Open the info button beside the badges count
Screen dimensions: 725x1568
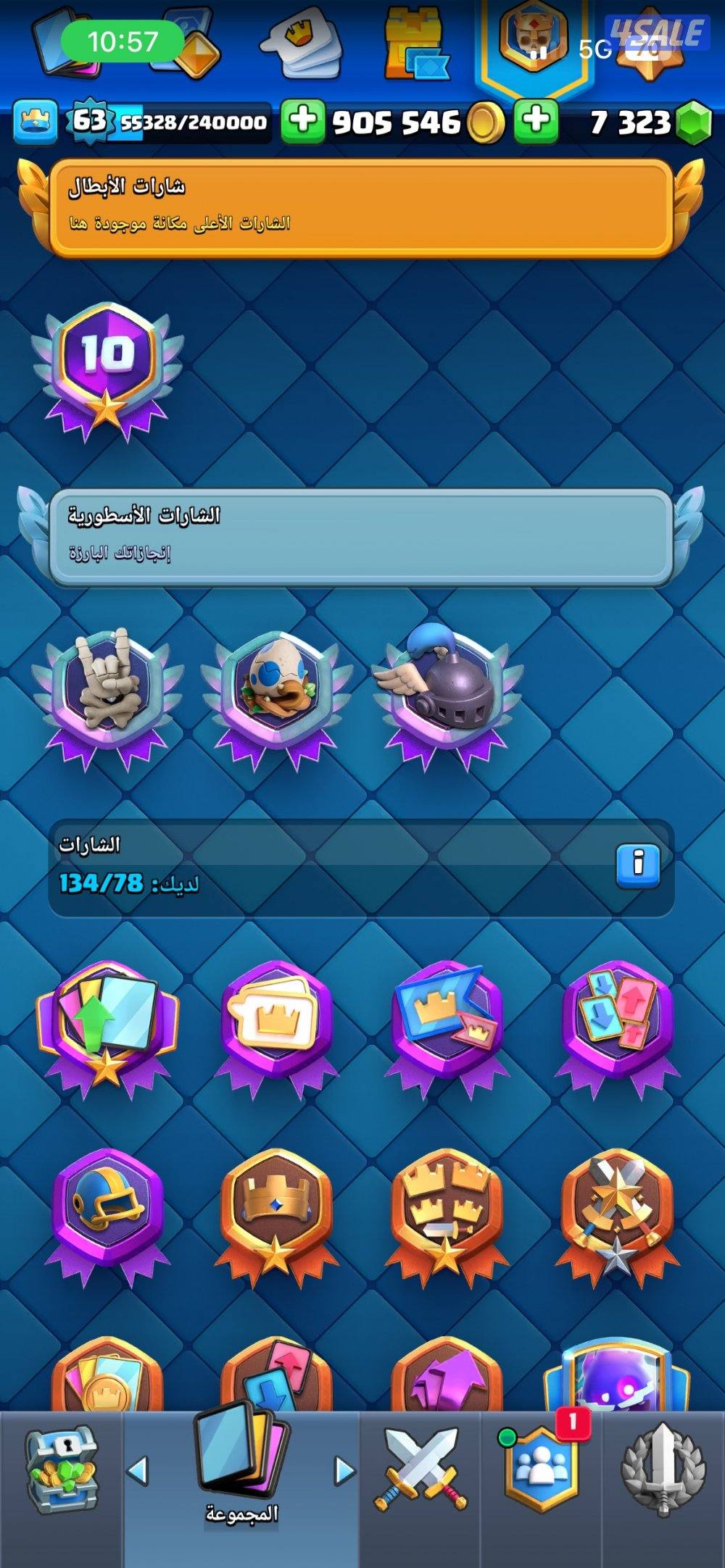pyautogui.click(x=638, y=864)
